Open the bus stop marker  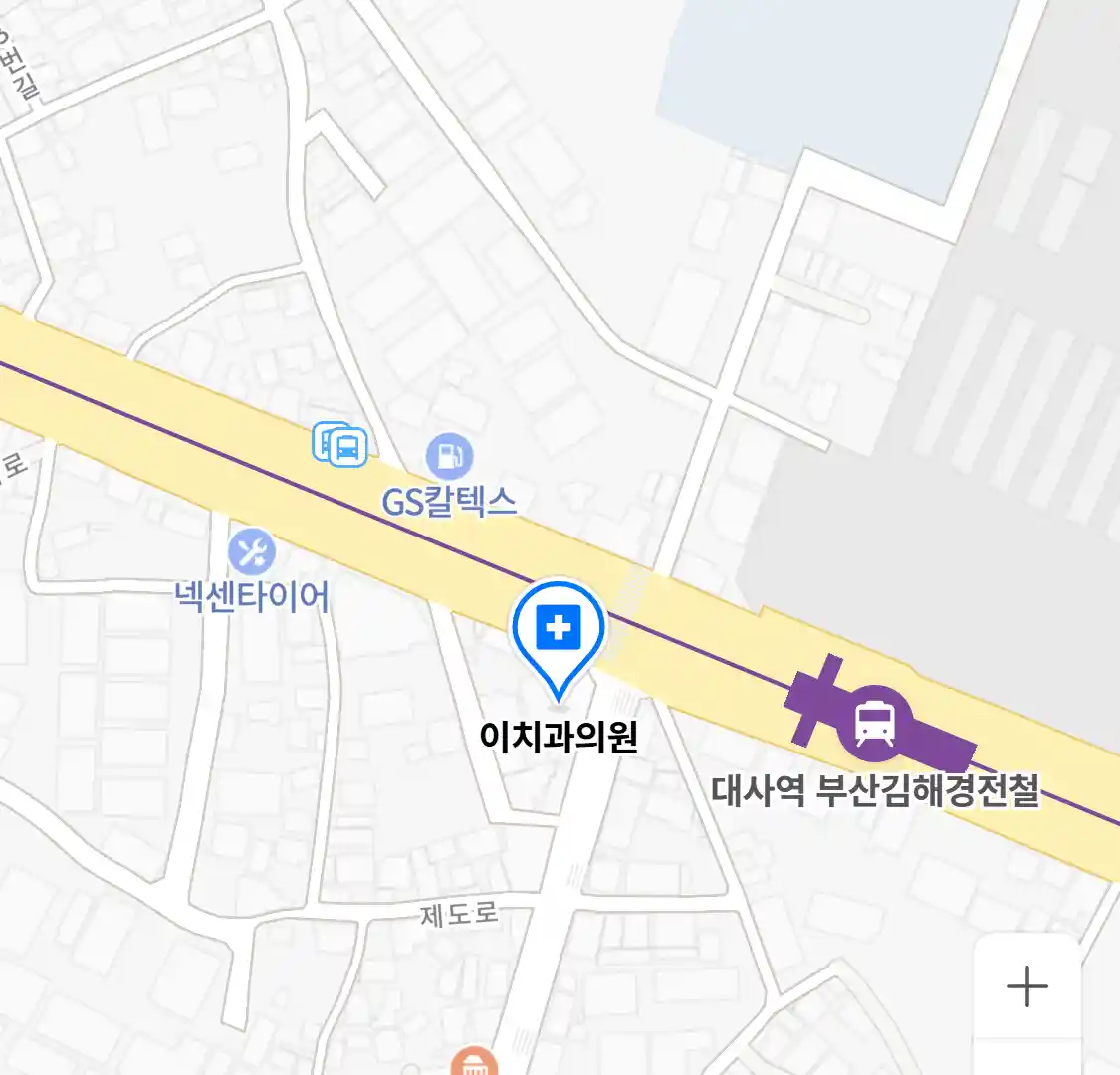point(342,444)
